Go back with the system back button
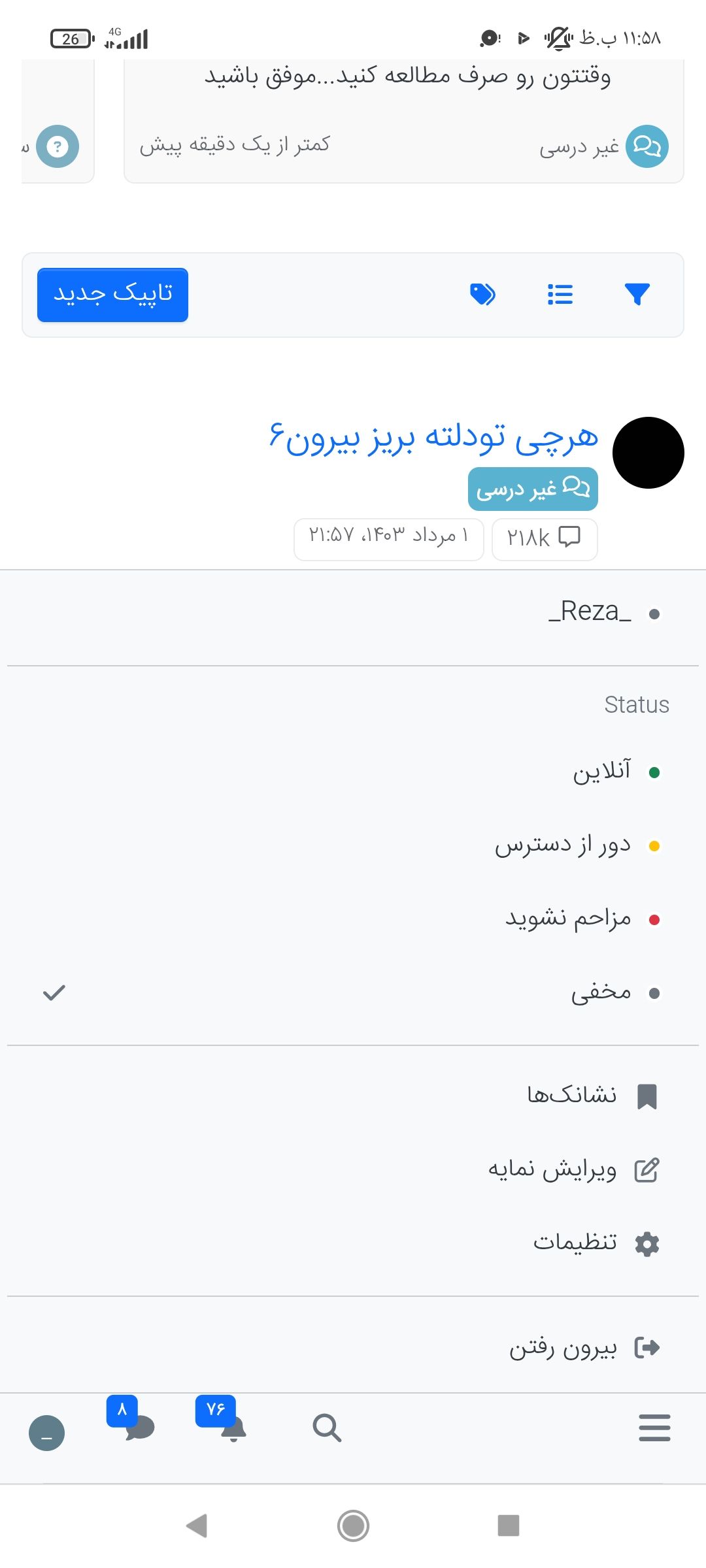The width and height of the screenshot is (706, 1568). point(196,1526)
